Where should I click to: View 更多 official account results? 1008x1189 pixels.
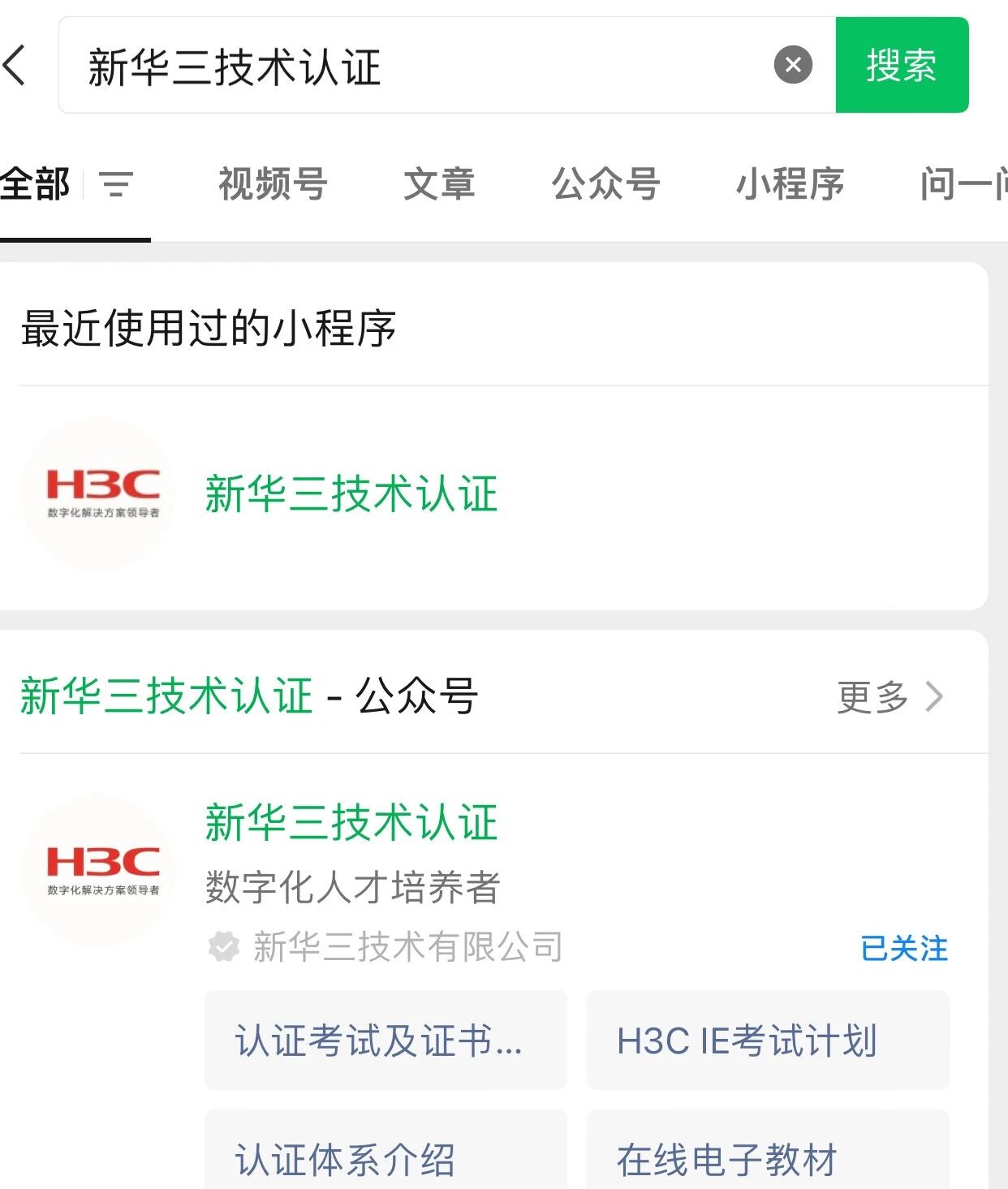coord(890,696)
